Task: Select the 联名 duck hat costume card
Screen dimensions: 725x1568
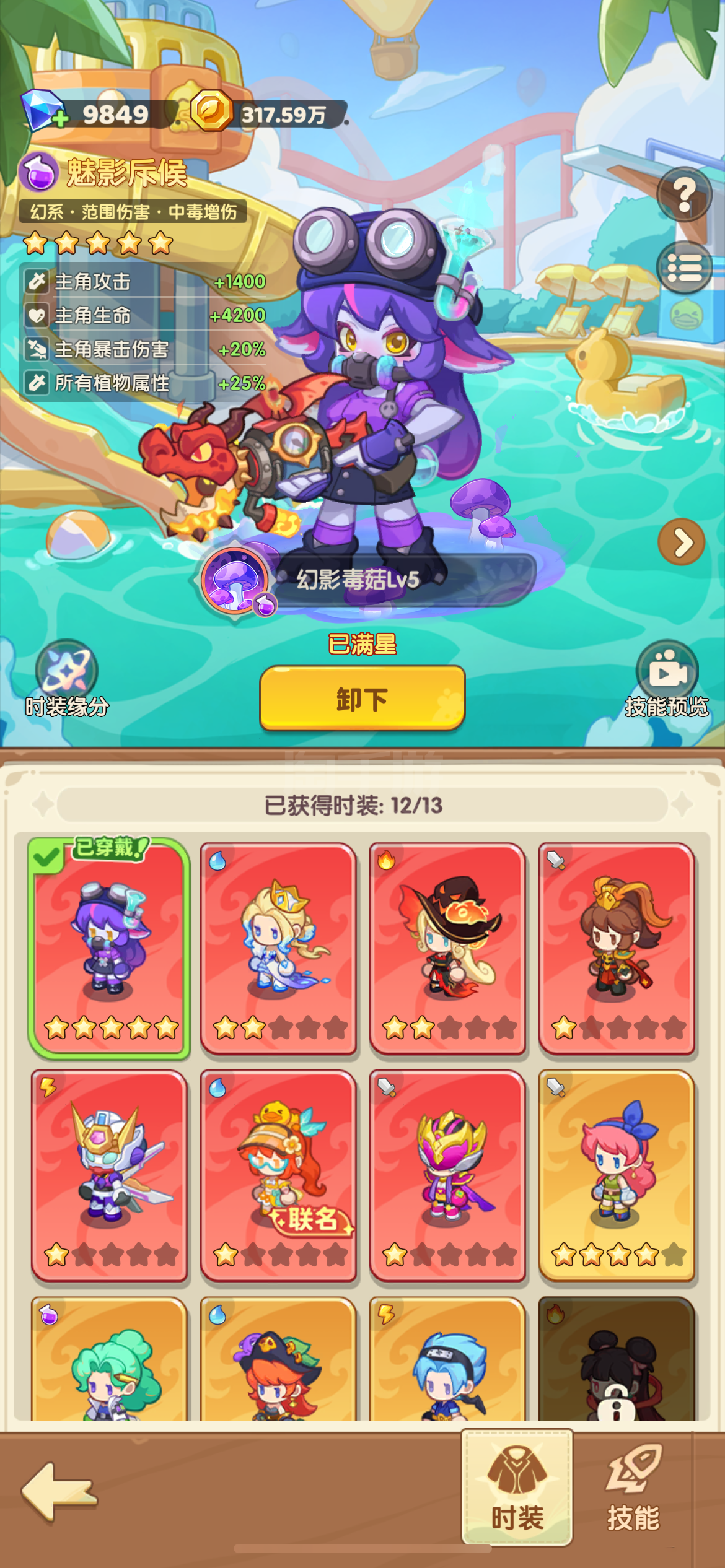Action: point(279,1175)
